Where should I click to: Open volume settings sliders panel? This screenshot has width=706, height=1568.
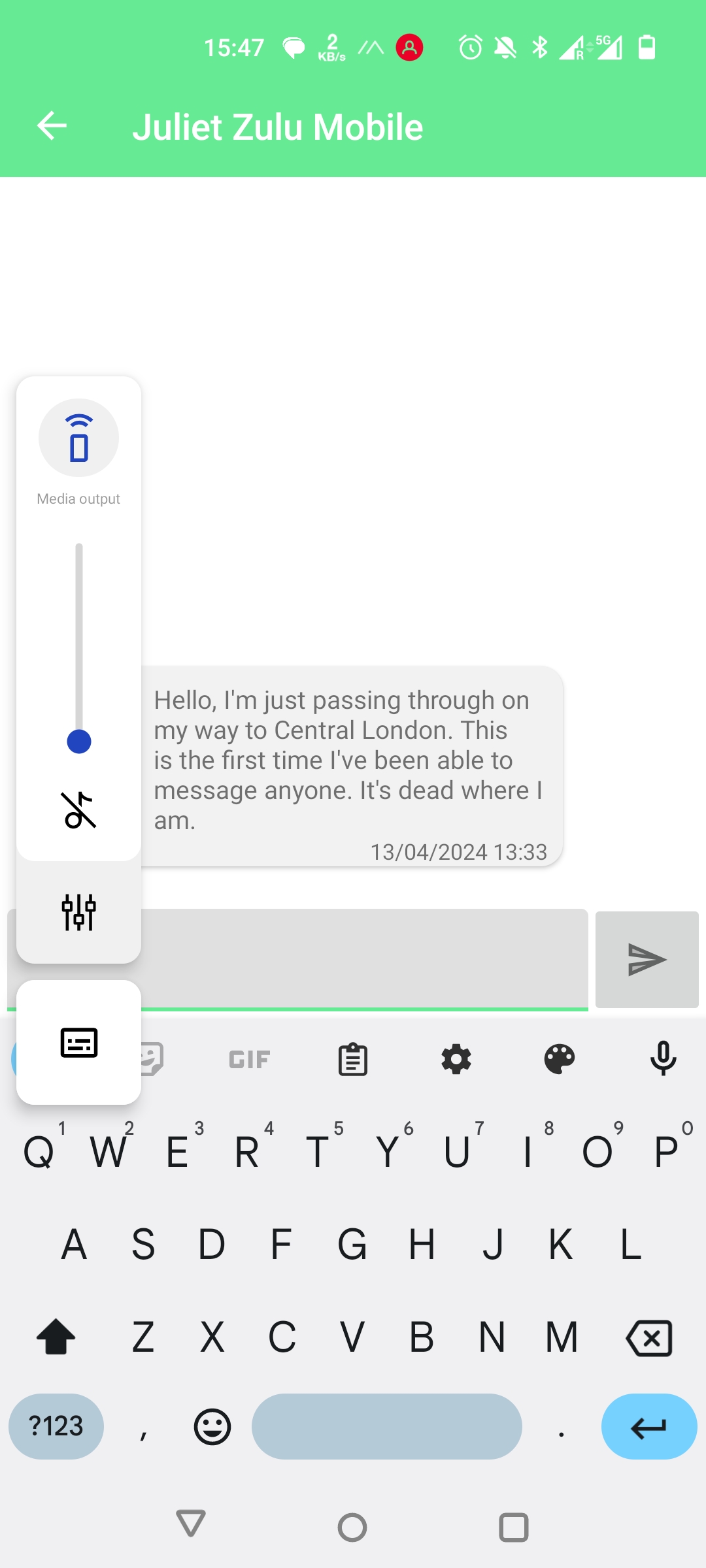click(x=78, y=912)
